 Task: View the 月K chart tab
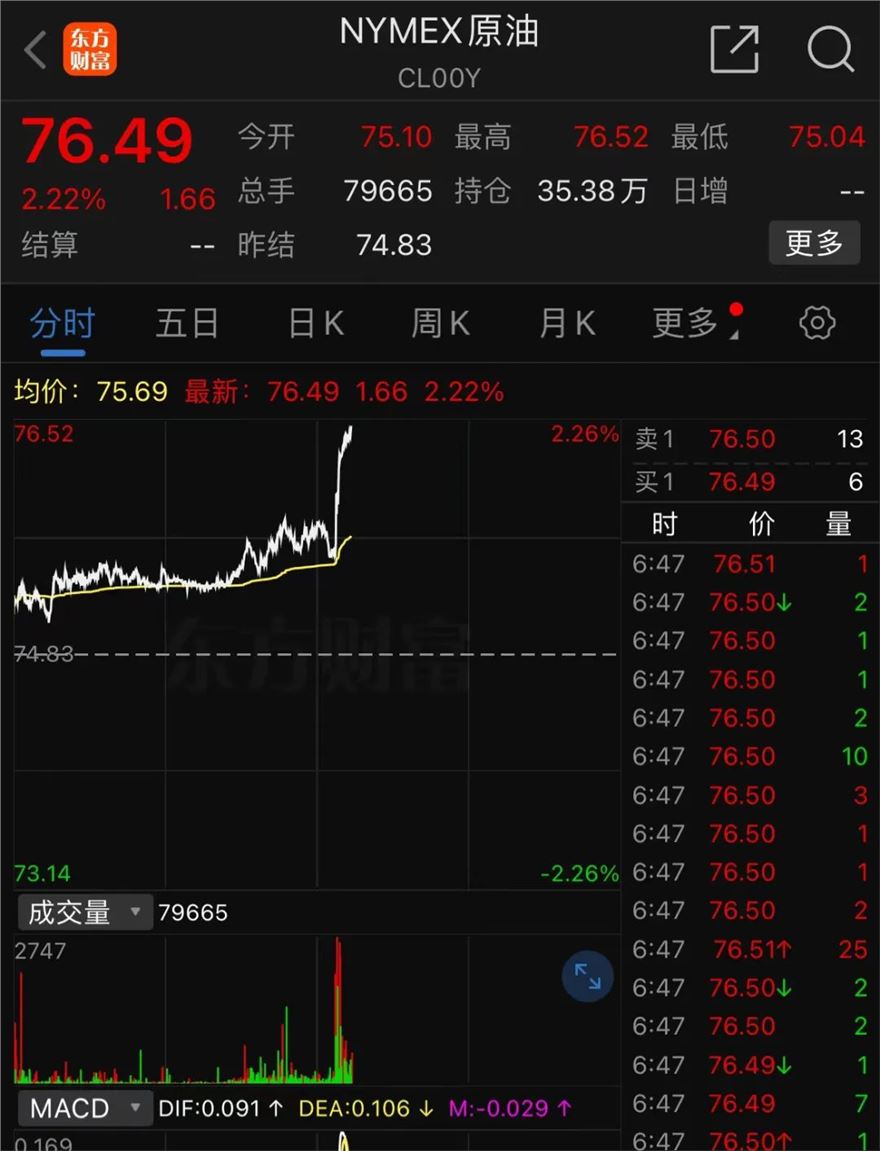pyautogui.click(x=567, y=324)
